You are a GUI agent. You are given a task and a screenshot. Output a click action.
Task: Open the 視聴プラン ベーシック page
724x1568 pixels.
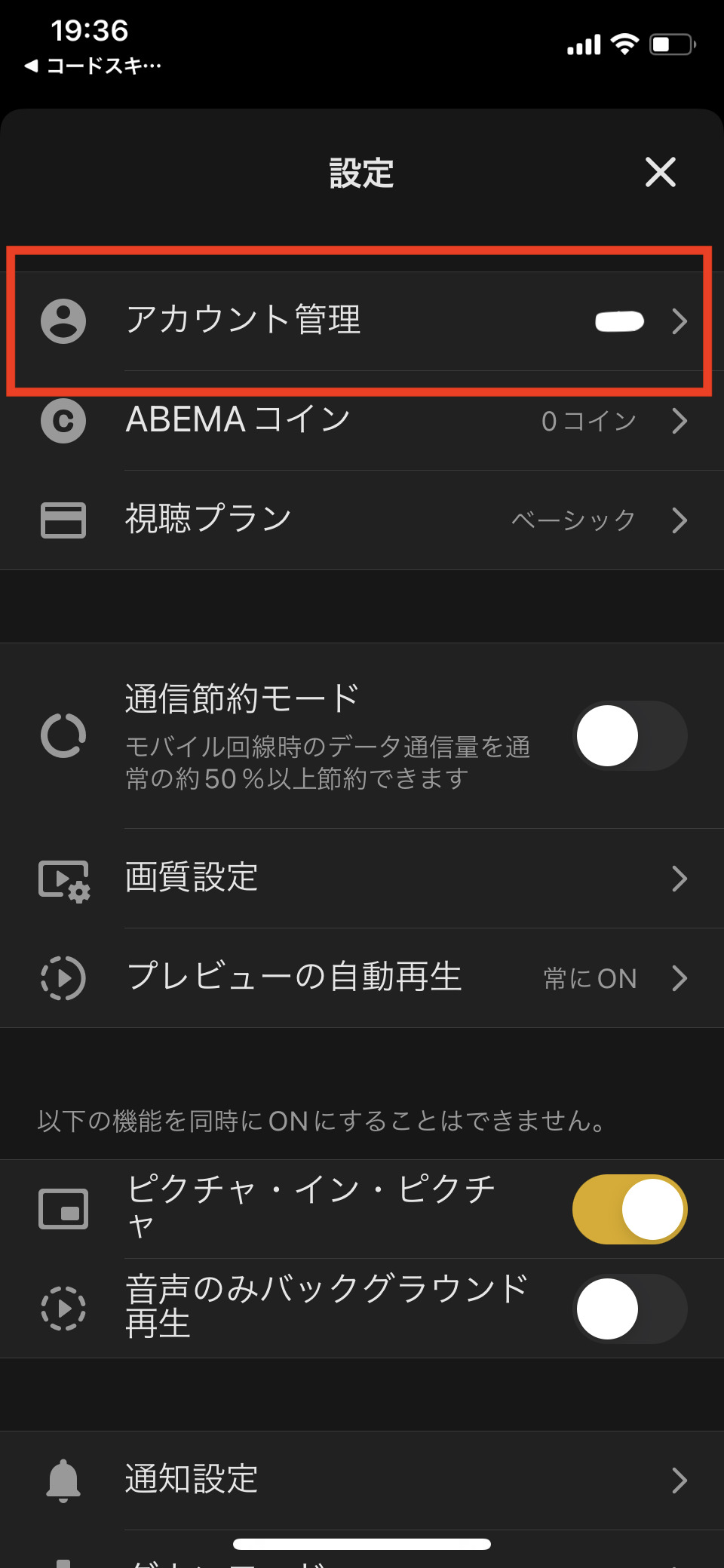coord(362,520)
